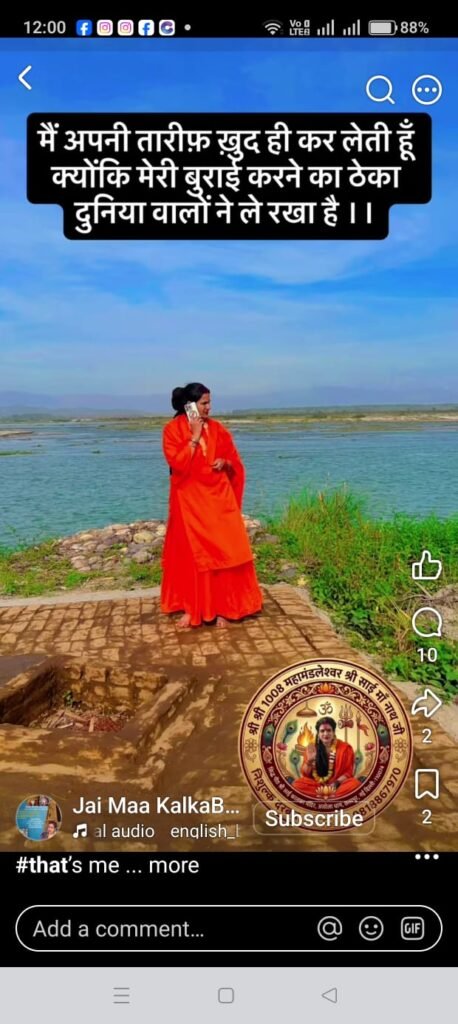Image resolution: width=458 pixels, height=1024 pixels.
Task: Share this reel
Action: tap(427, 703)
